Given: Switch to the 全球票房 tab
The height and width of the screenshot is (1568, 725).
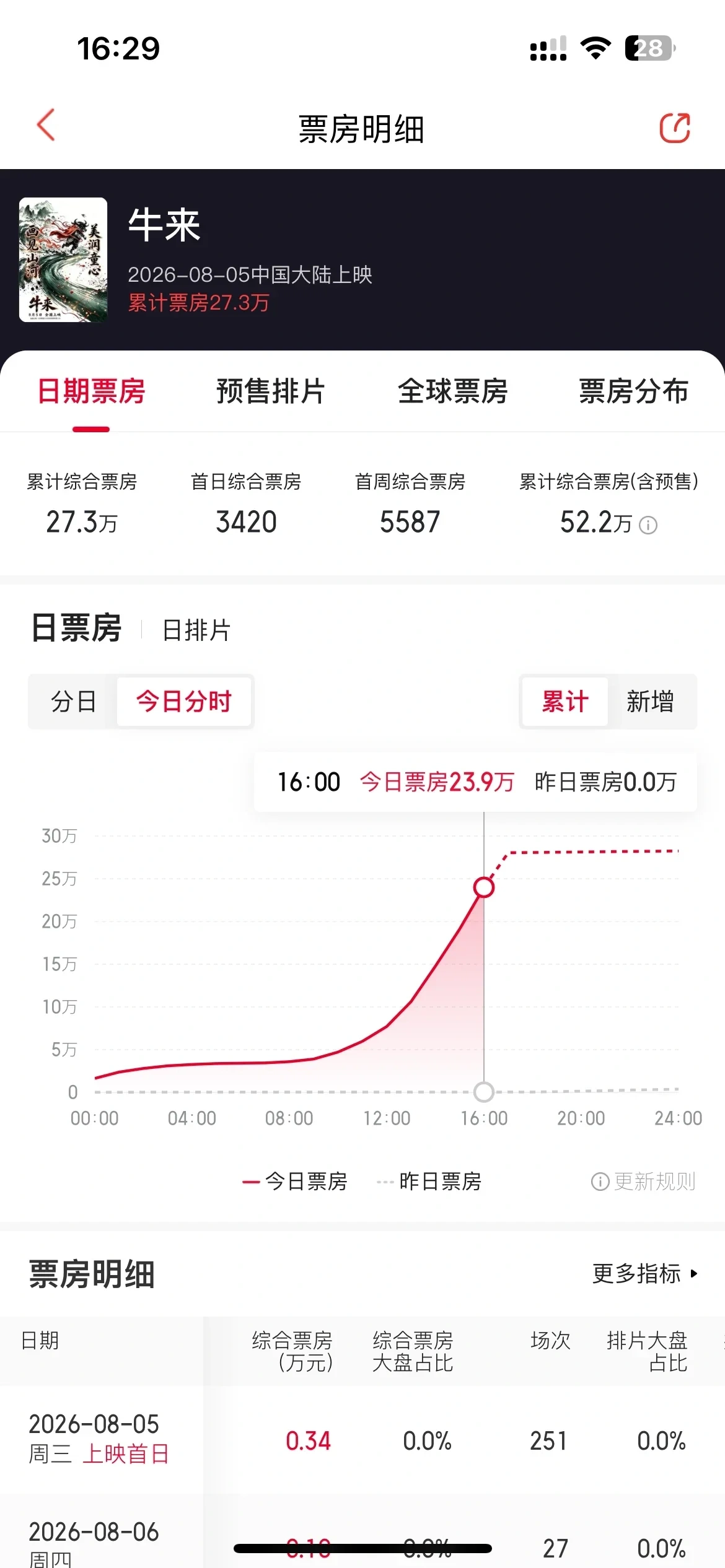Looking at the screenshot, I should click(453, 391).
